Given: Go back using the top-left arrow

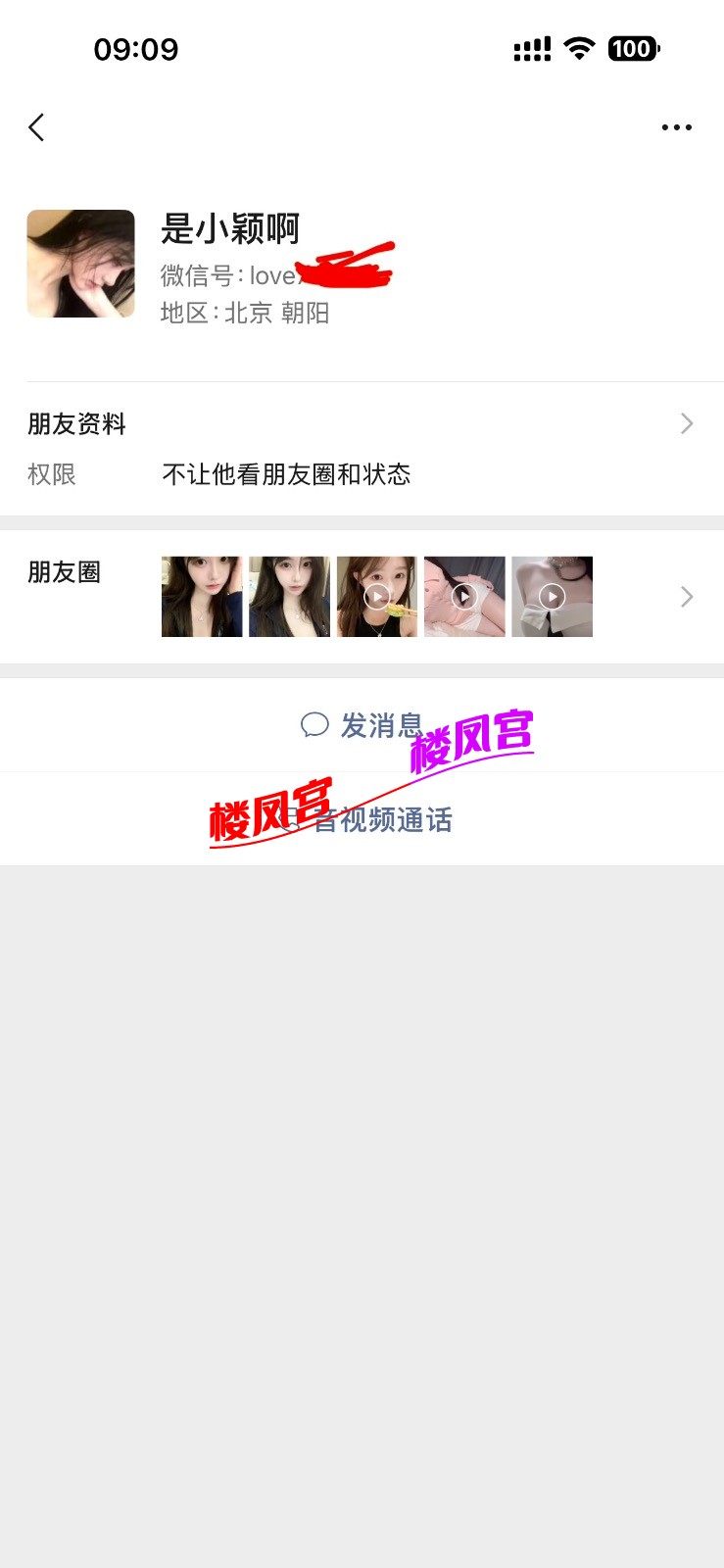Looking at the screenshot, I should pos(37,127).
